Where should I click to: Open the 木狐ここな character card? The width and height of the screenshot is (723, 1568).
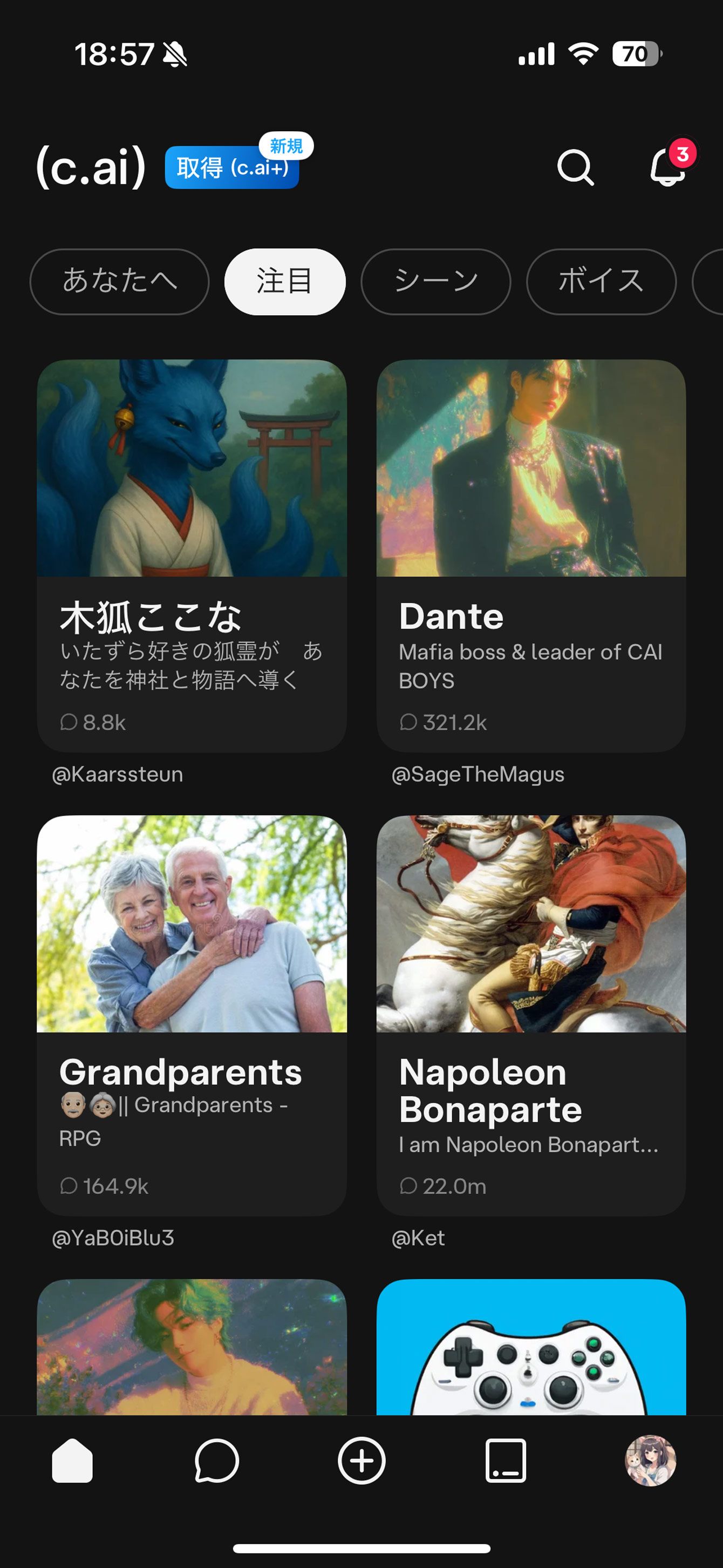192,555
